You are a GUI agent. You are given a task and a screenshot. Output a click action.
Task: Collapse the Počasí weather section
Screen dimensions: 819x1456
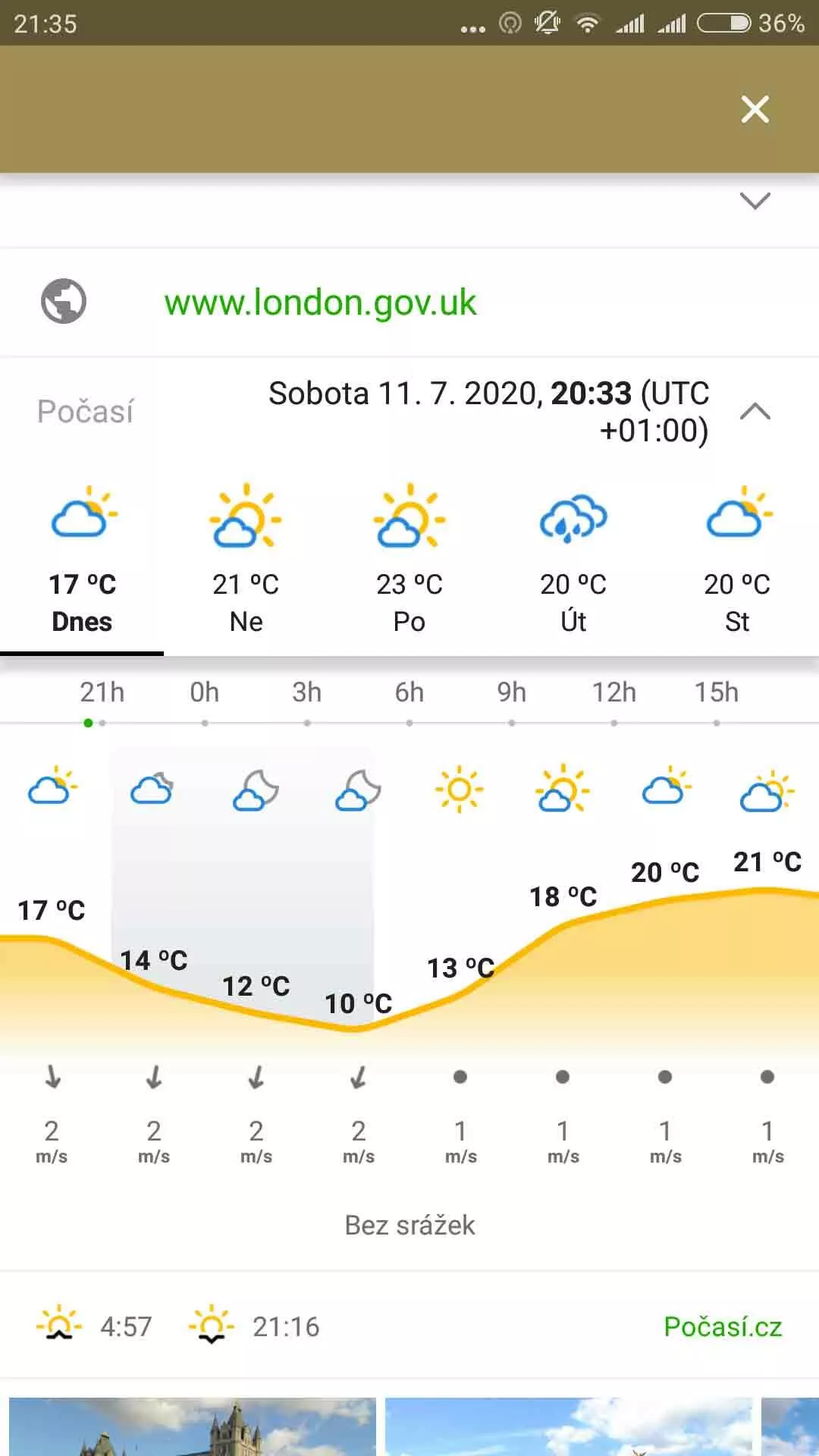(x=755, y=412)
